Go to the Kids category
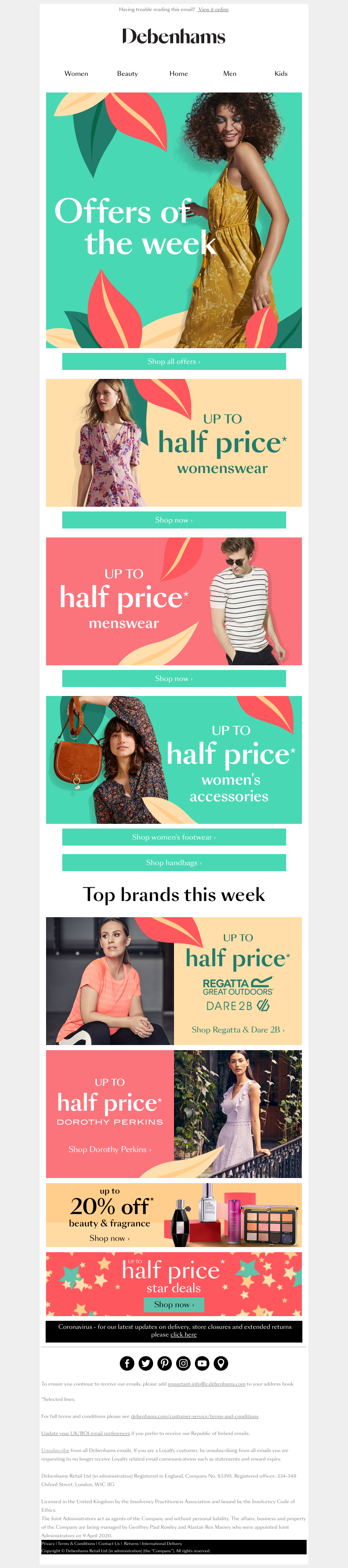This screenshot has width=348, height=1568. pyautogui.click(x=281, y=74)
